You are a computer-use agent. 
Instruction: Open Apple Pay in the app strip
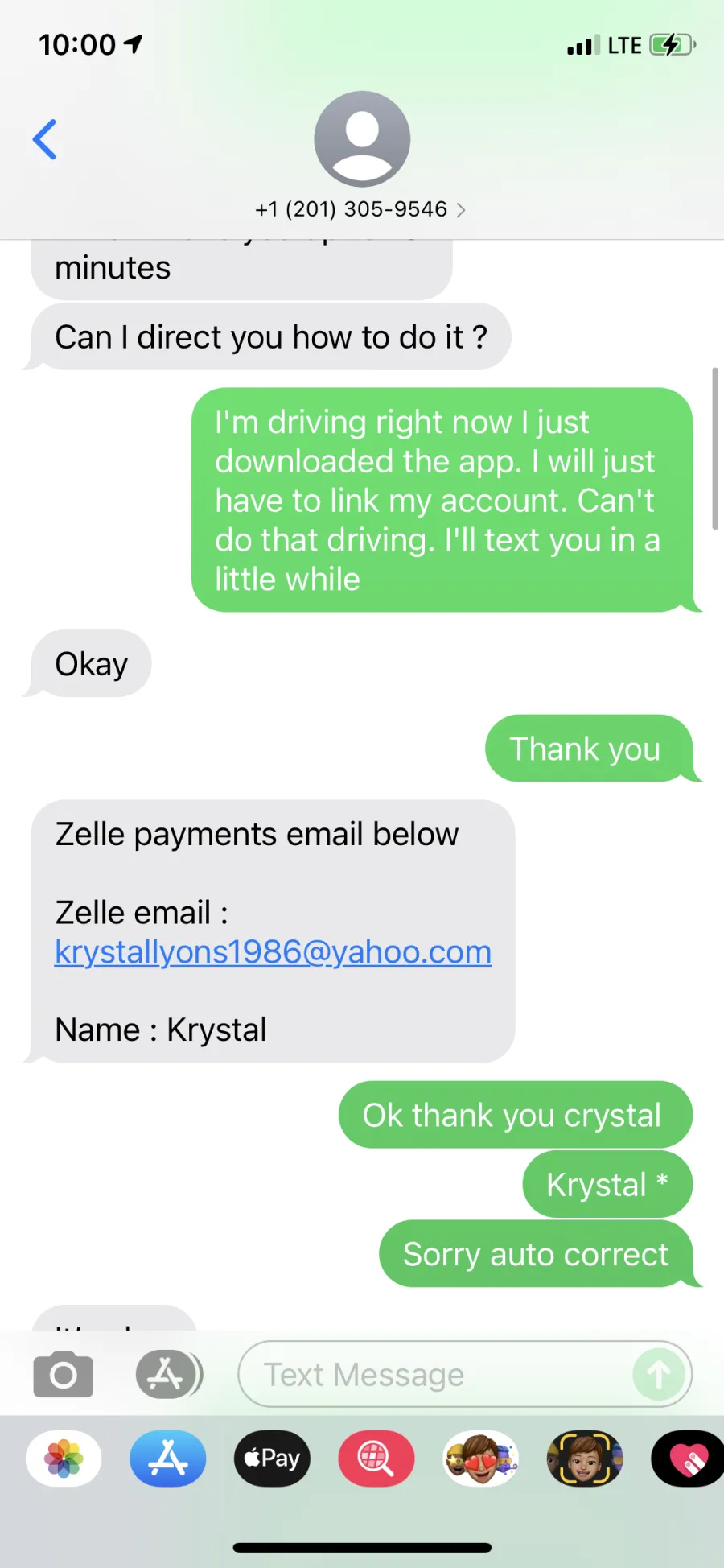click(x=272, y=1459)
